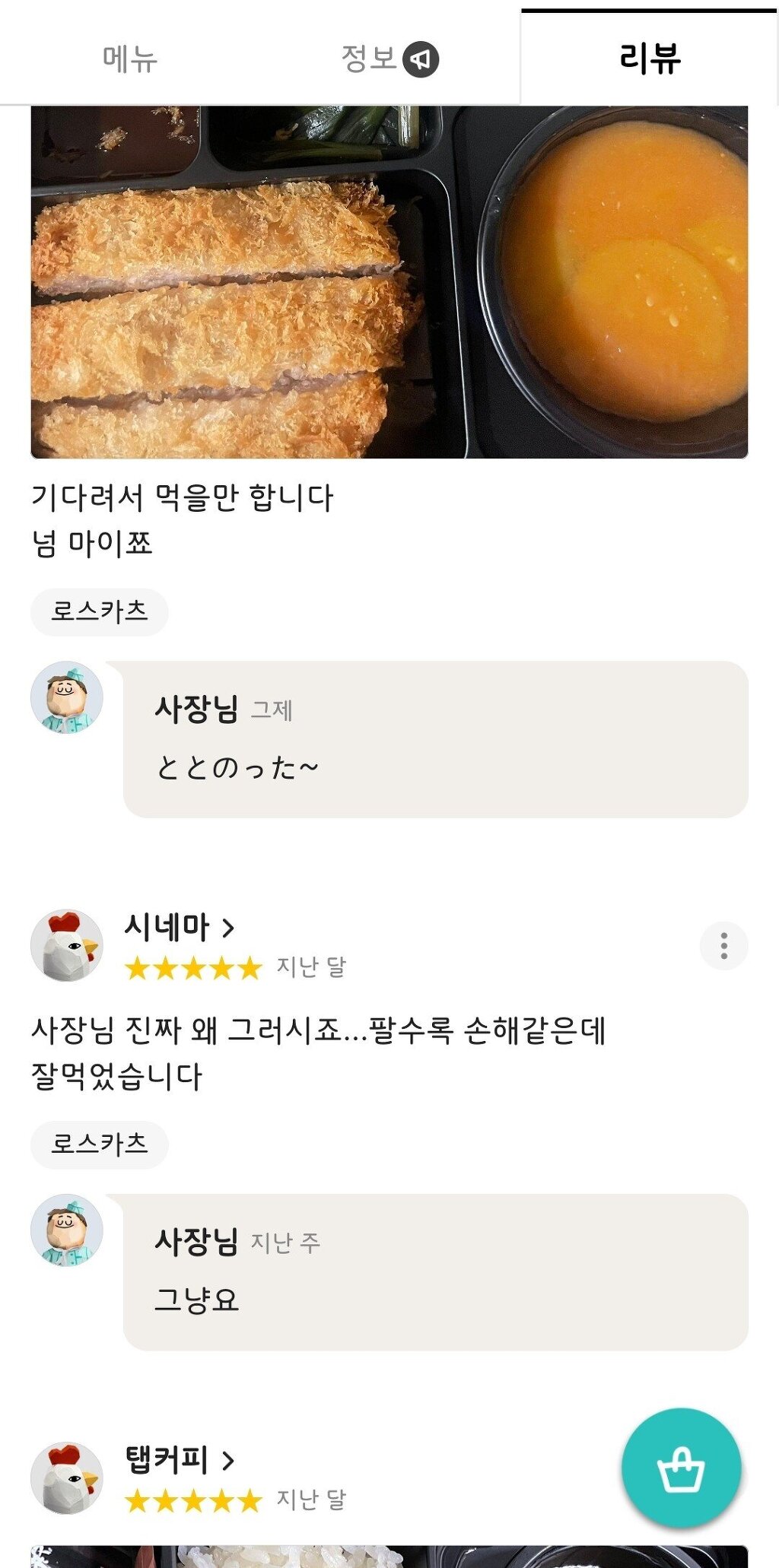779x1568 pixels.
Task: Open reviewer 탭커피's profile
Action: pos(179,1459)
